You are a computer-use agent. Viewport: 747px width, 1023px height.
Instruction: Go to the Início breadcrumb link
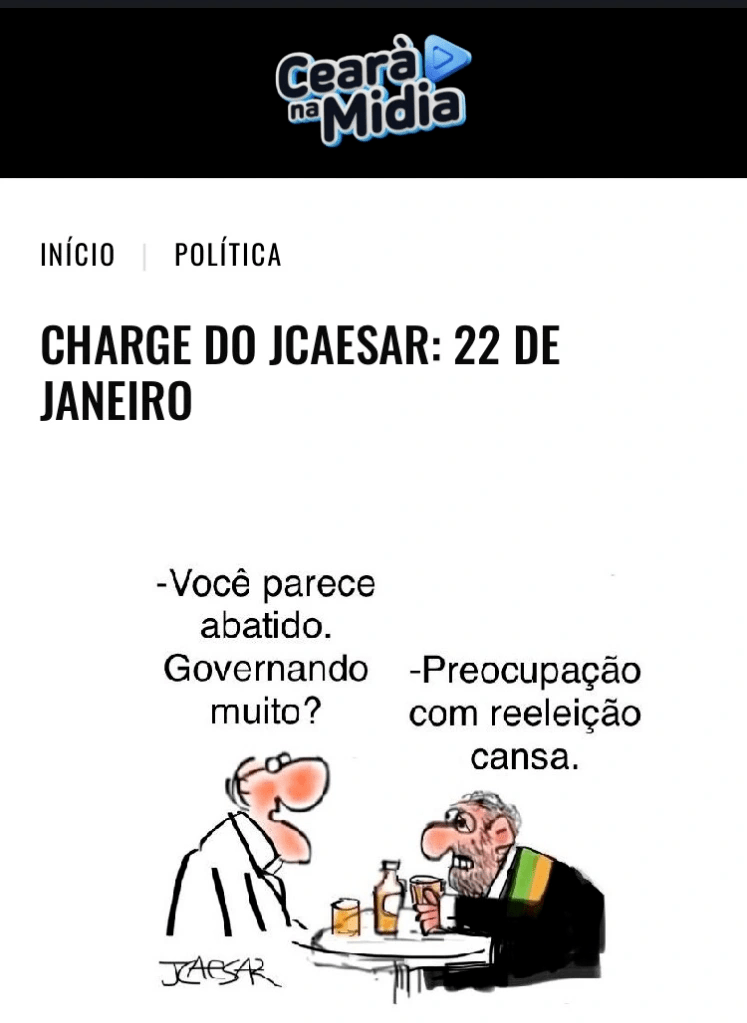(77, 256)
